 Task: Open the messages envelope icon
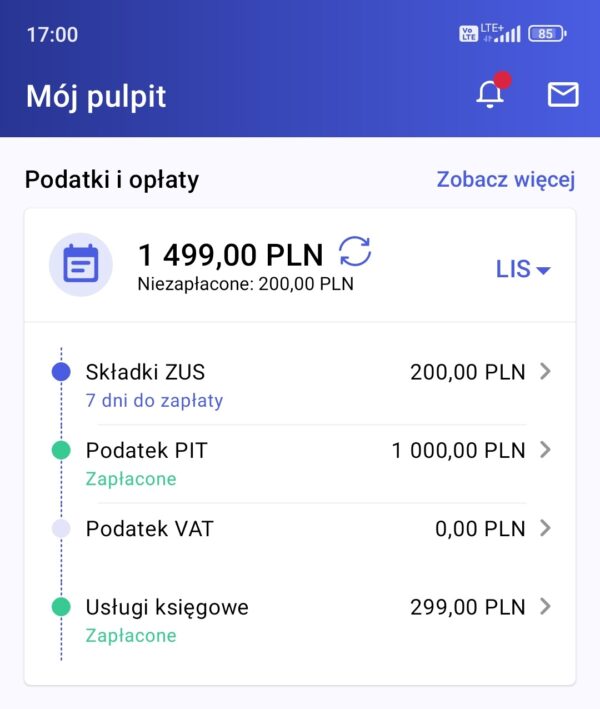click(x=563, y=95)
